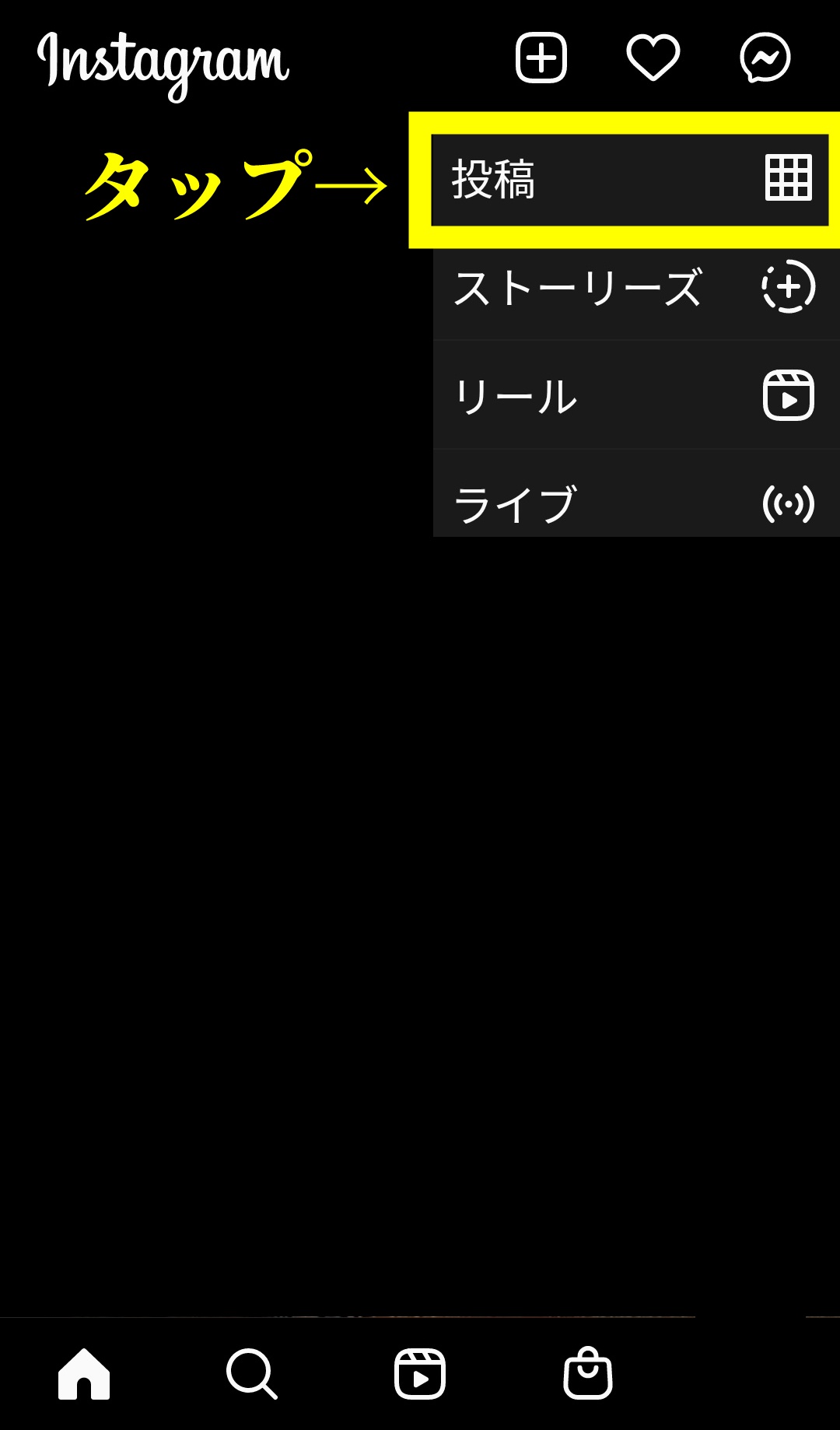Open the activity heart notifications
The width and height of the screenshot is (840, 1430).
[653, 58]
